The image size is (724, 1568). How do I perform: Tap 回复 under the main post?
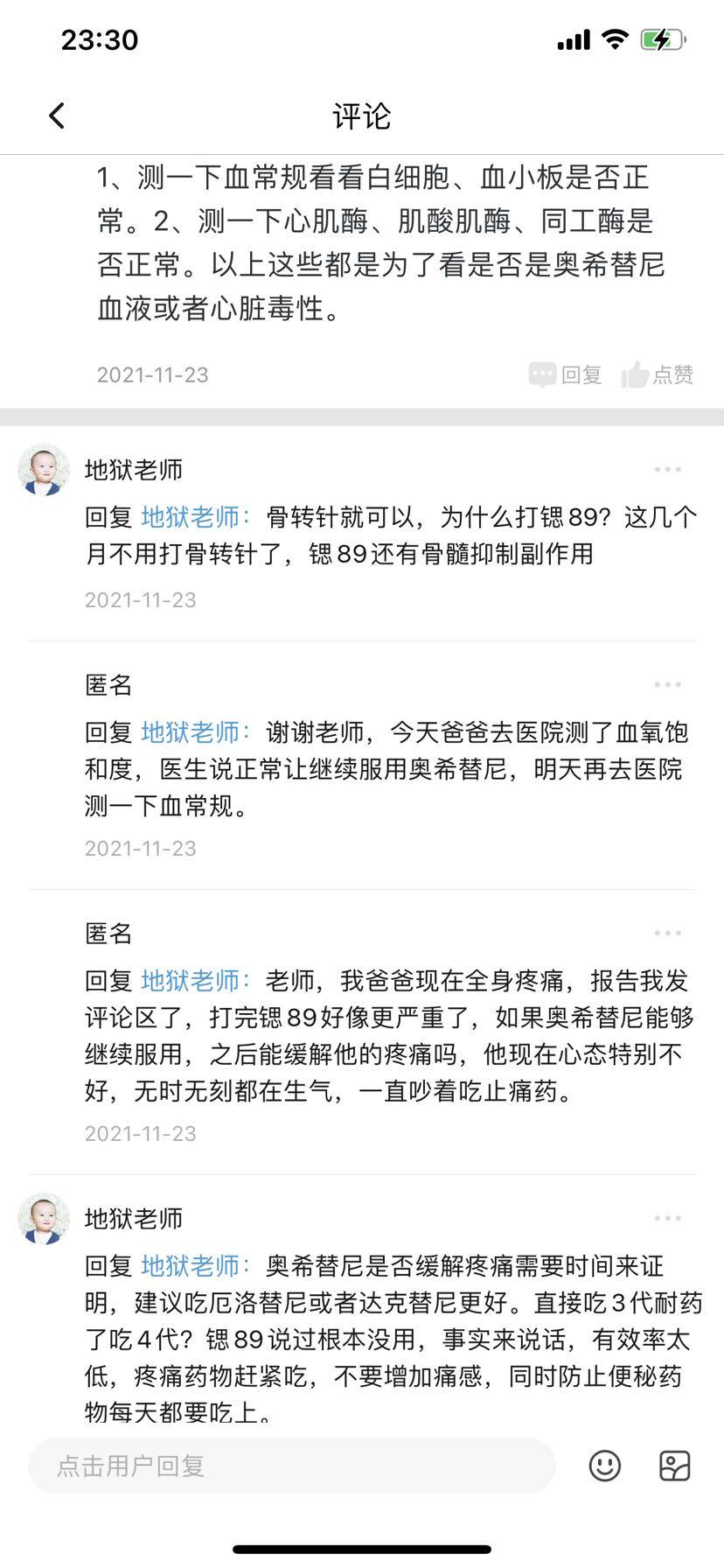pos(566,374)
